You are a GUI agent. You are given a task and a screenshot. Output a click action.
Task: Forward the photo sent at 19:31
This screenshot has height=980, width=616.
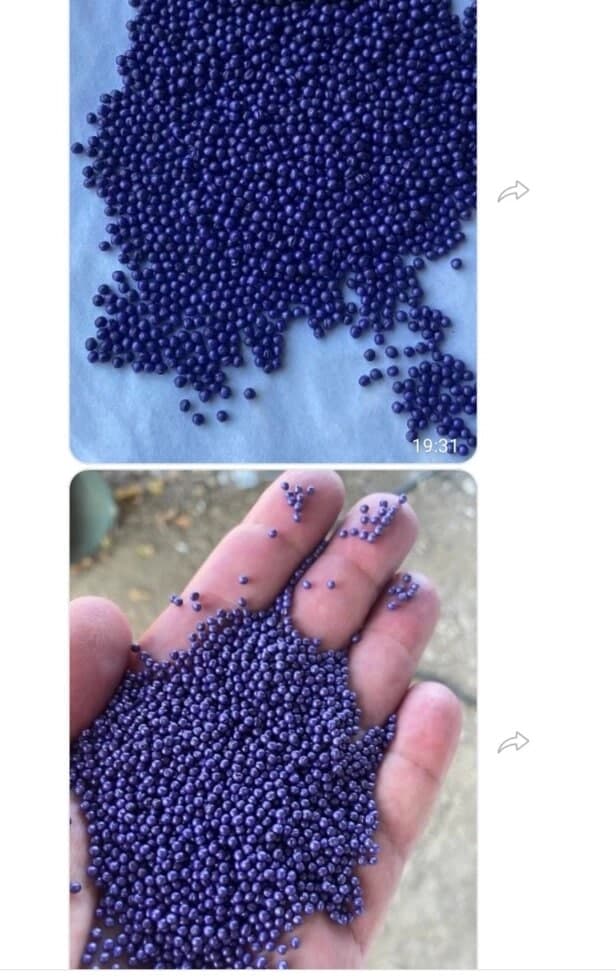[x=513, y=191]
